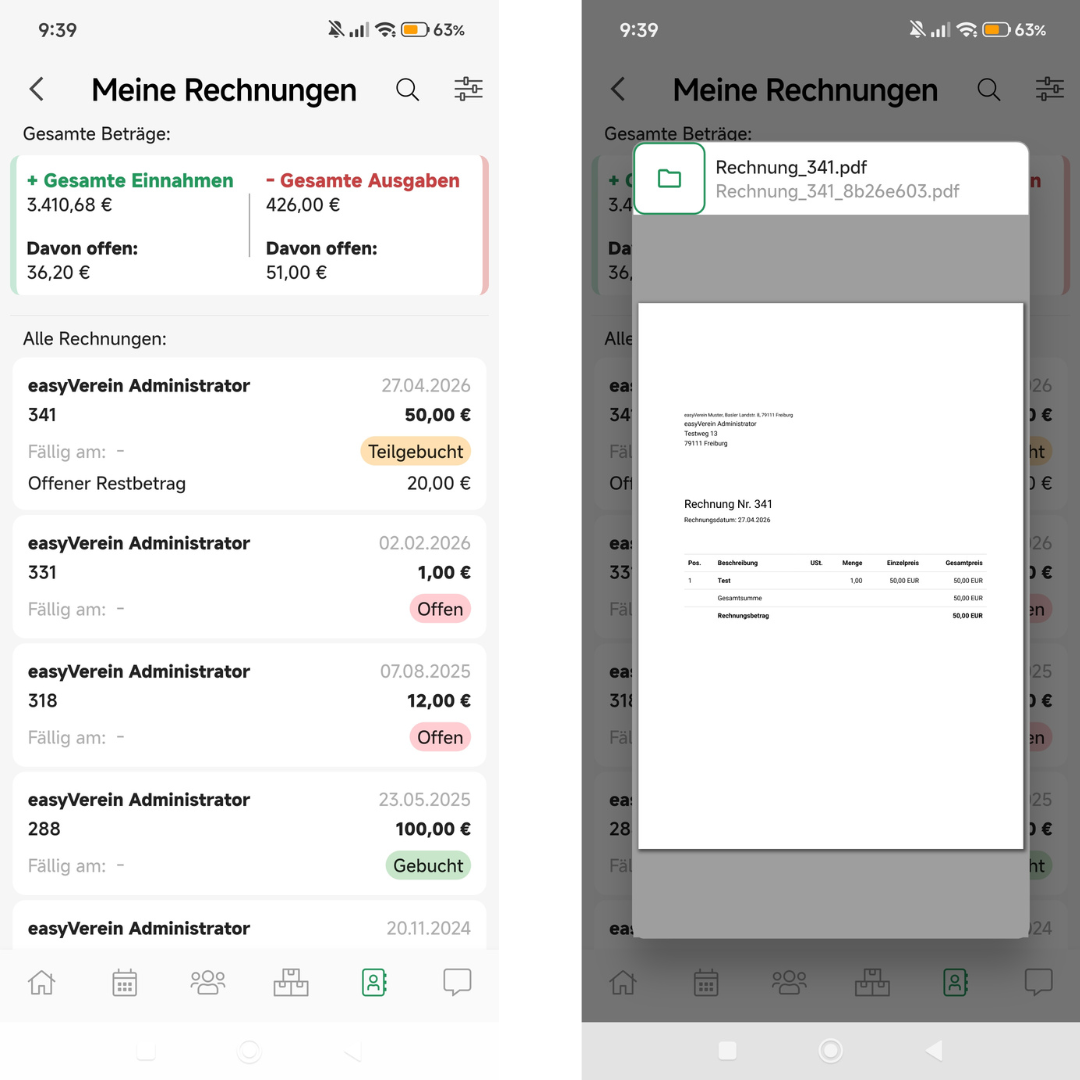Open invoice 341 marked Teilgebucht
The width and height of the screenshot is (1080, 1080).
pos(249,434)
